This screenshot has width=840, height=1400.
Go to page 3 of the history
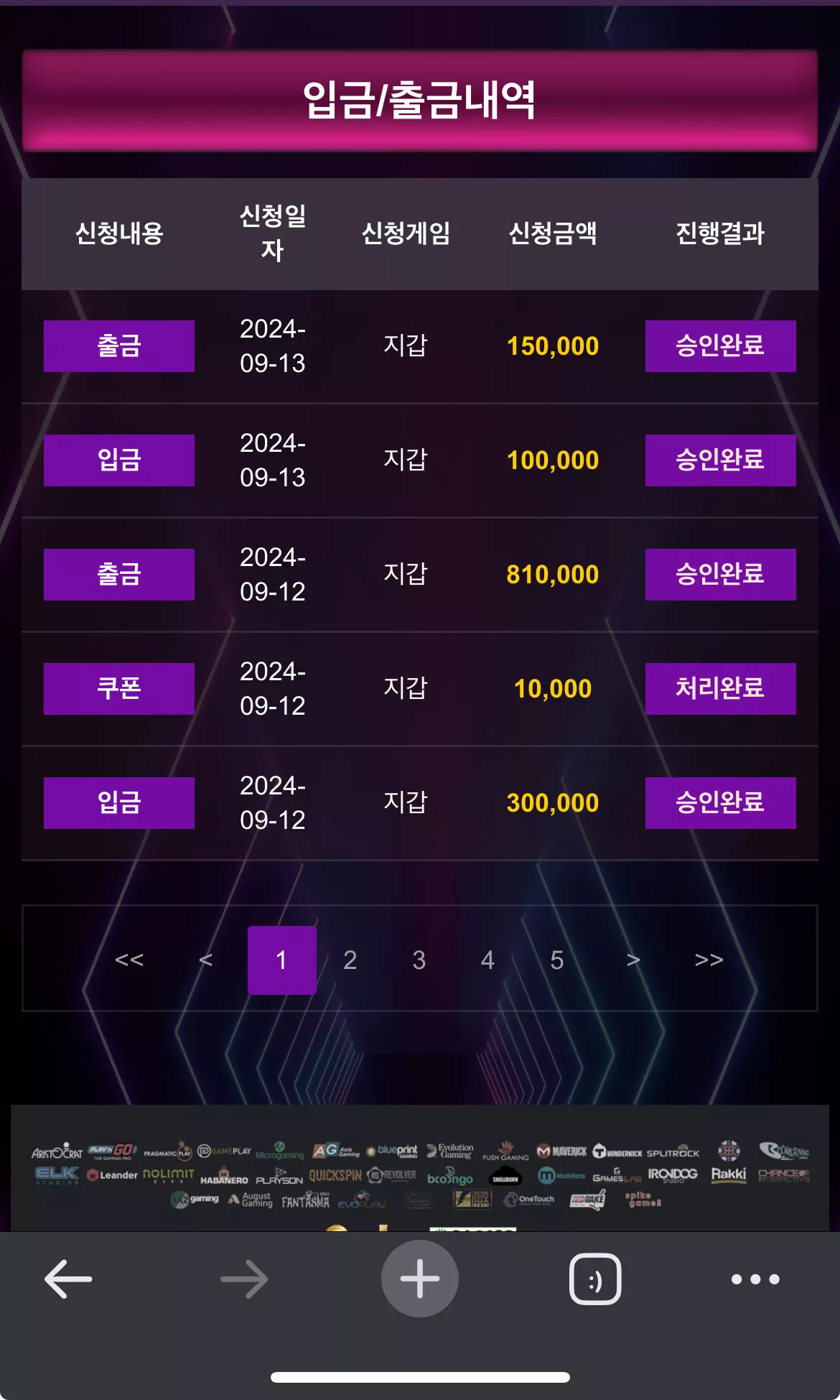coord(419,960)
